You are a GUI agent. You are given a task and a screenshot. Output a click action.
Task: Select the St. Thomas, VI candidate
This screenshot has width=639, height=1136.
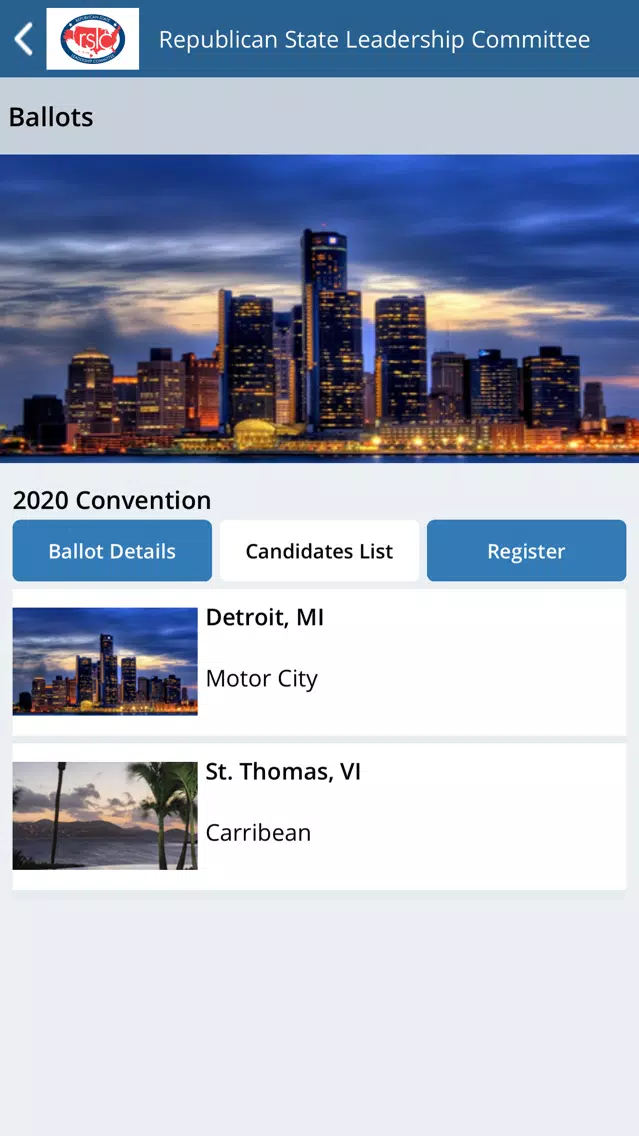point(319,816)
